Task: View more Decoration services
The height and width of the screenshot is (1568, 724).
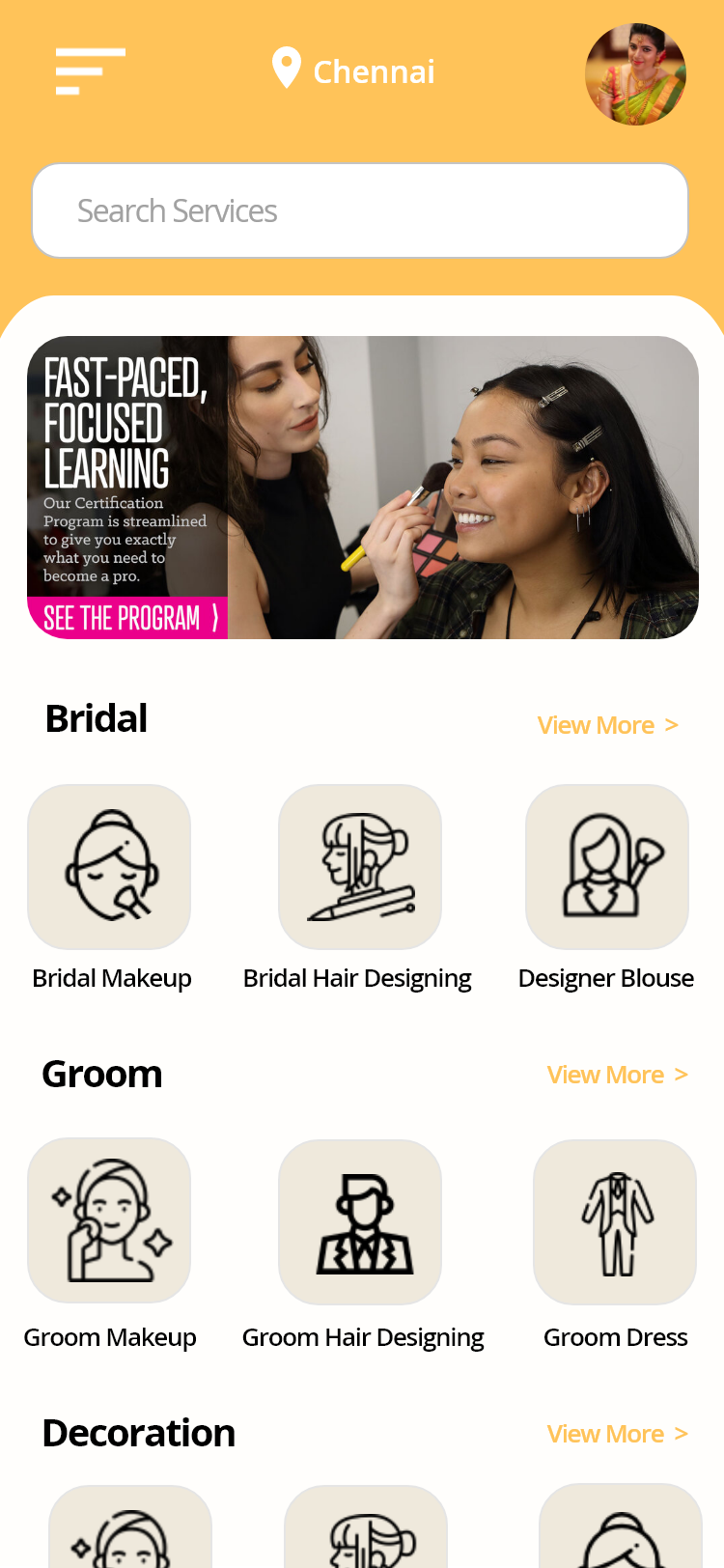Action: point(617,1434)
